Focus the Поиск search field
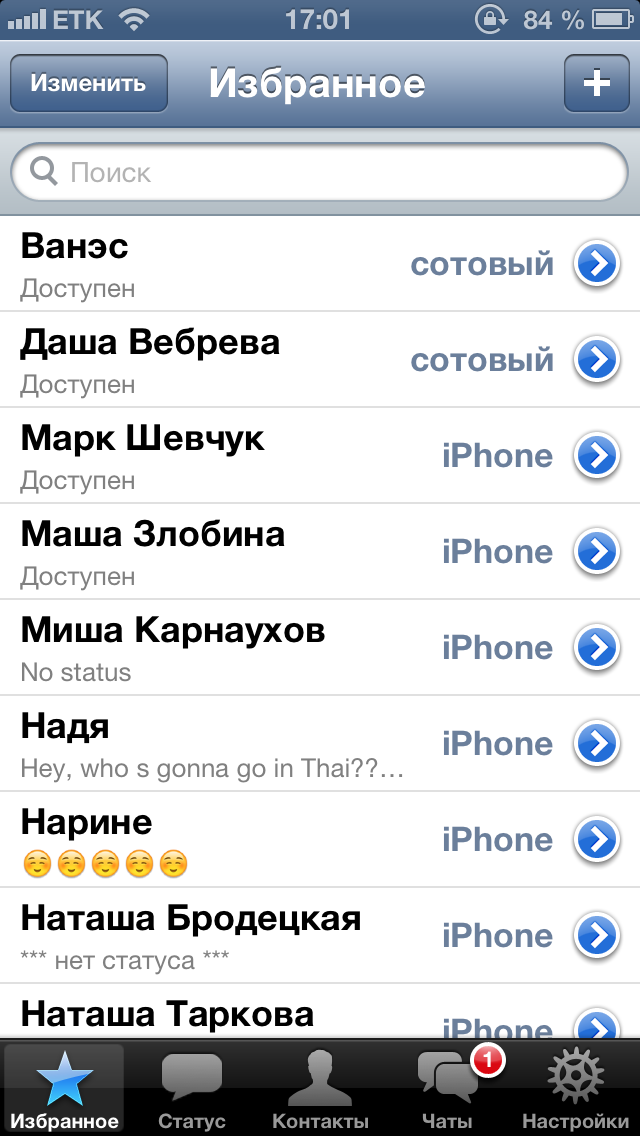 320,172
